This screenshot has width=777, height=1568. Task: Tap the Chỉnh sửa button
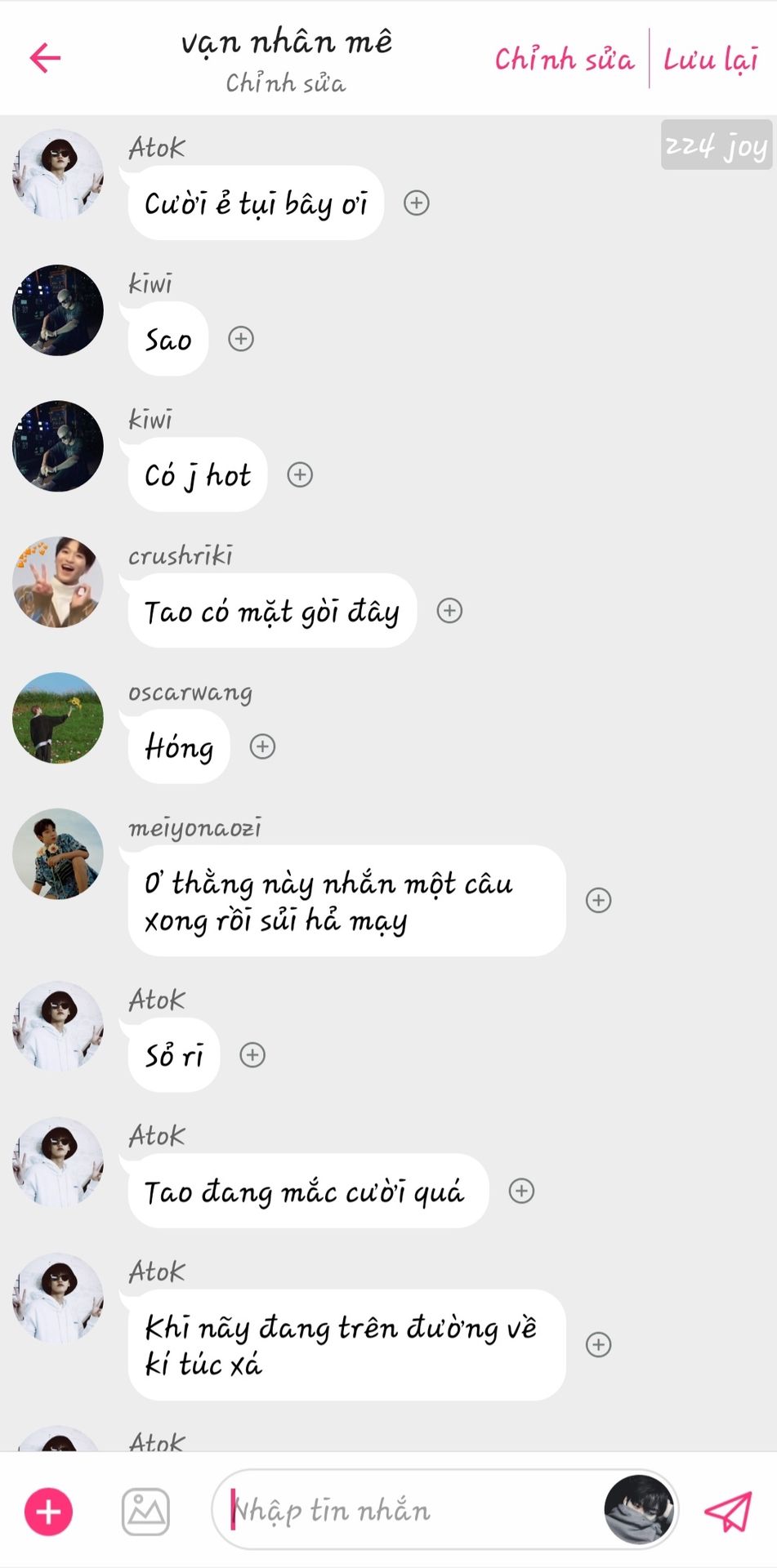point(564,59)
